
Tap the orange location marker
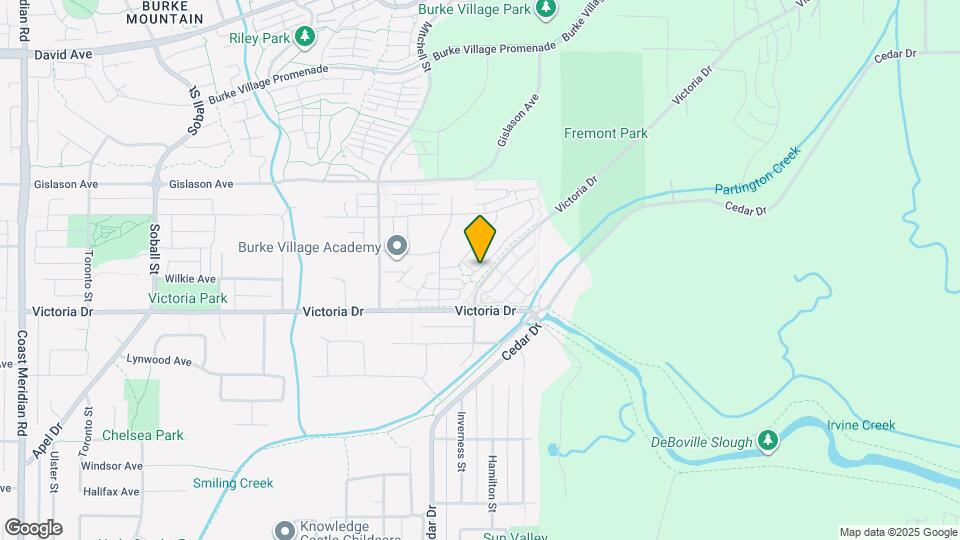(x=480, y=239)
